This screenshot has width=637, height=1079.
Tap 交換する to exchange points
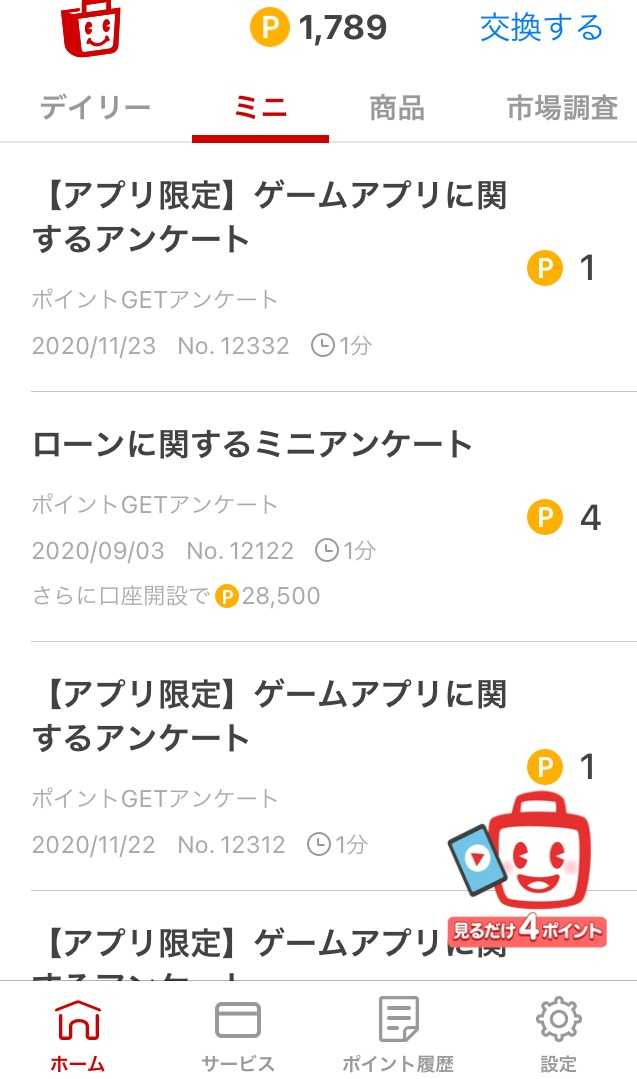point(541,28)
